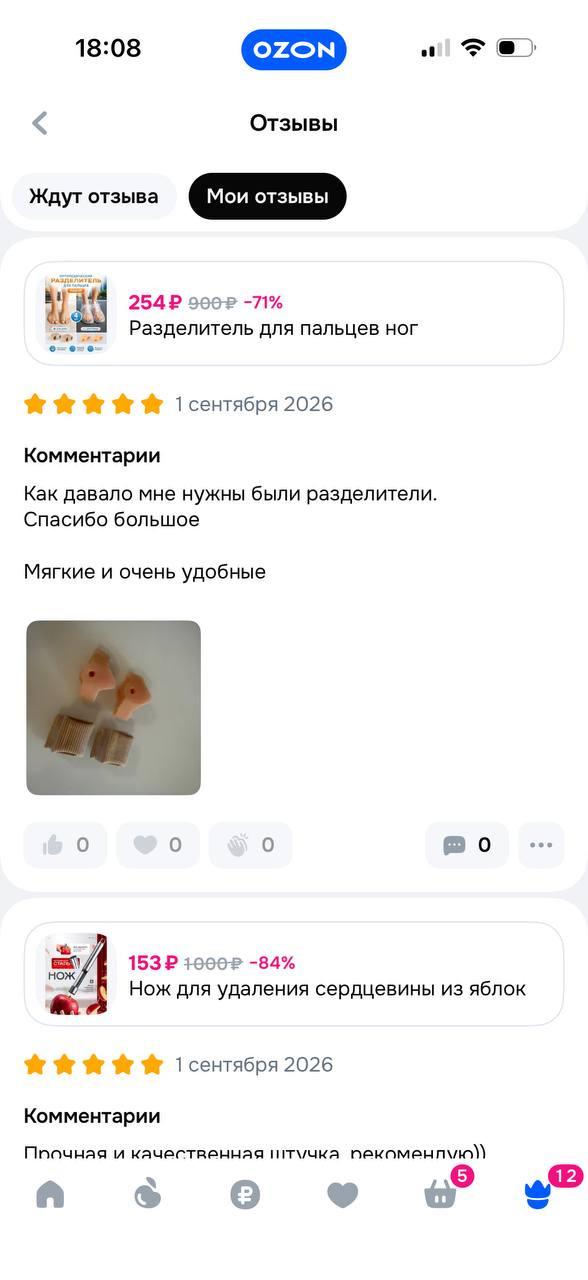Go back using the top-left arrow
The width and height of the screenshot is (588, 1280).
tap(40, 123)
